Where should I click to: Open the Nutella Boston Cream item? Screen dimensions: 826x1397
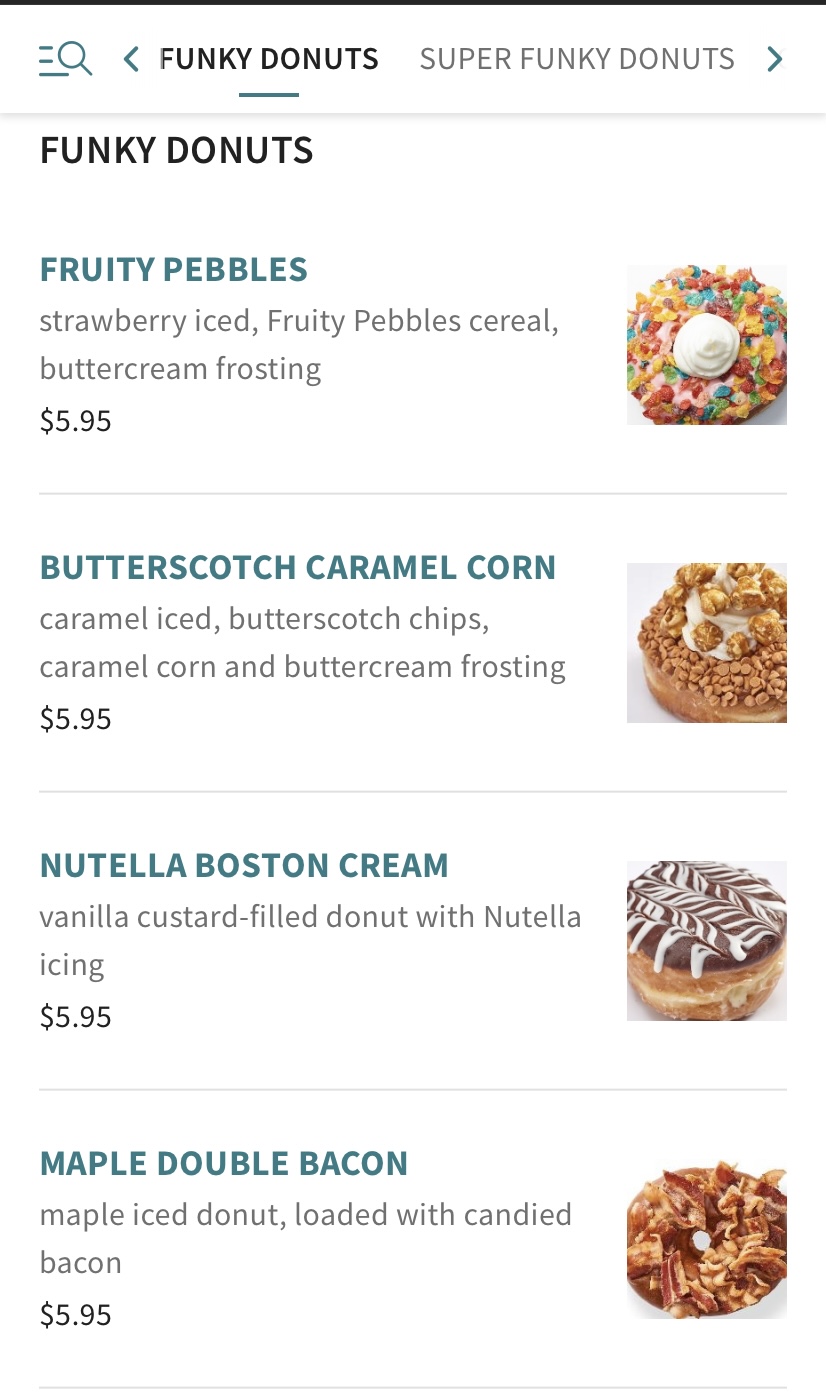pos(244,865)
